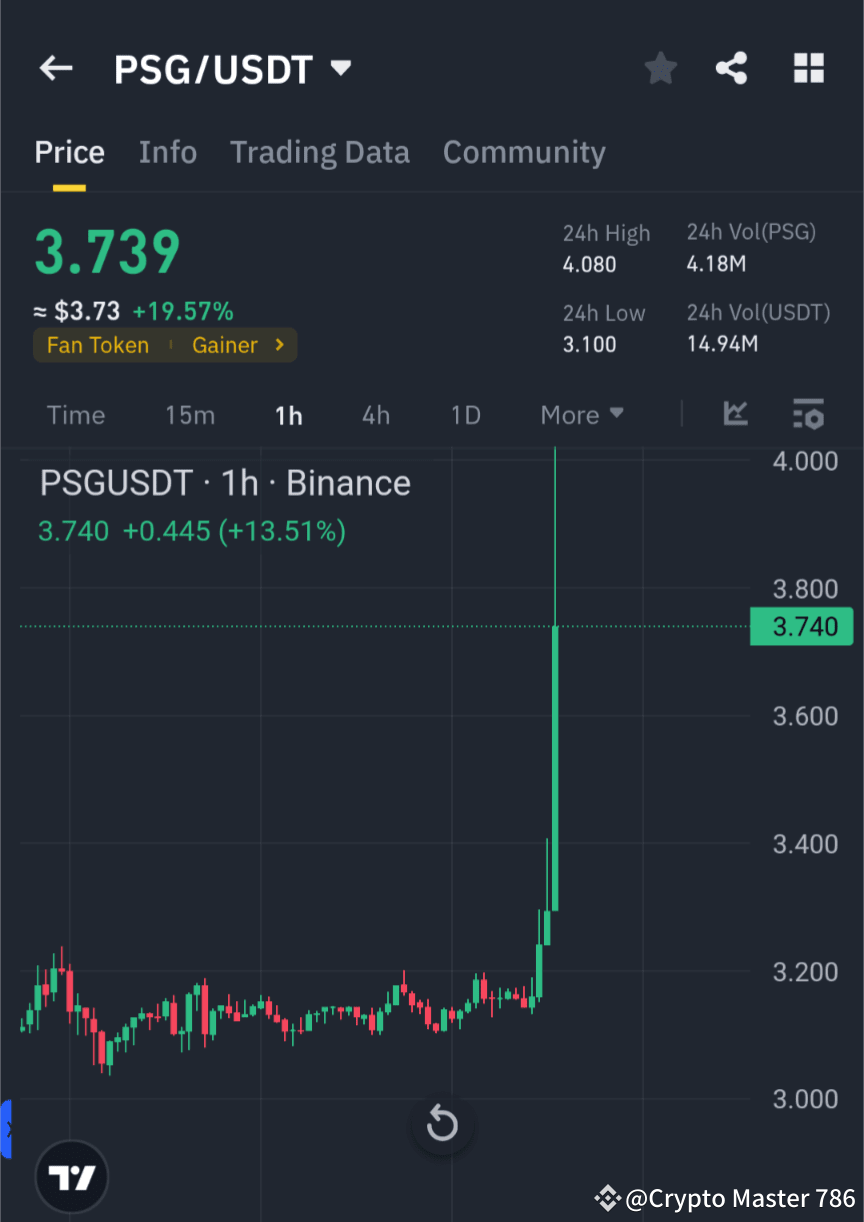Select the Time interval option
Screen dimensions: 864x1222
(76, 414)
